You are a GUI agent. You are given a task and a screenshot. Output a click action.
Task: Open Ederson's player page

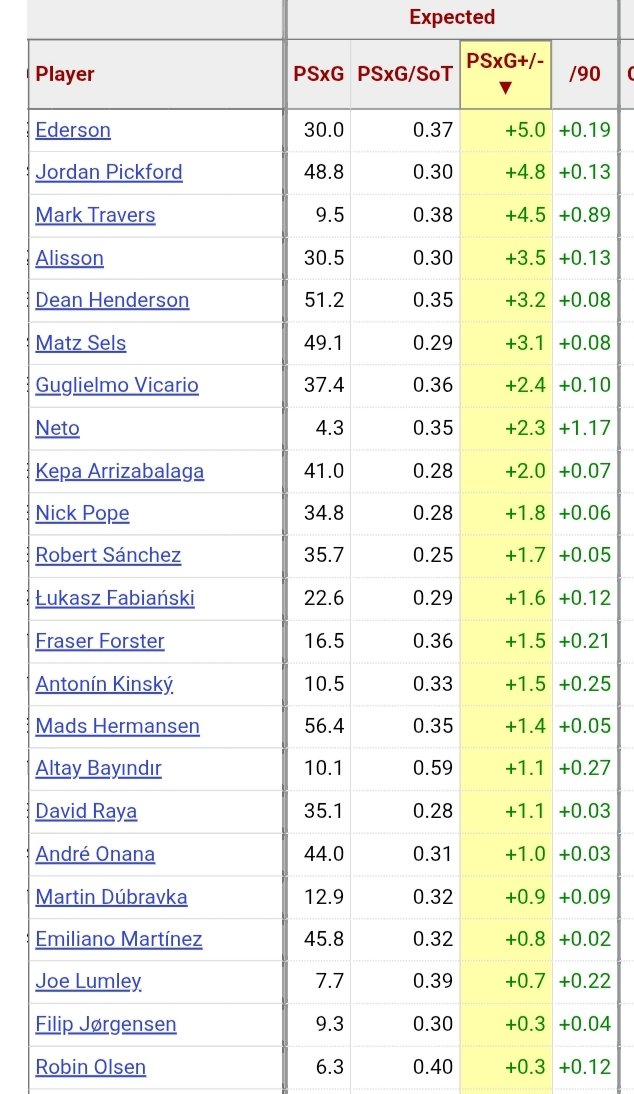pos(73,130)
